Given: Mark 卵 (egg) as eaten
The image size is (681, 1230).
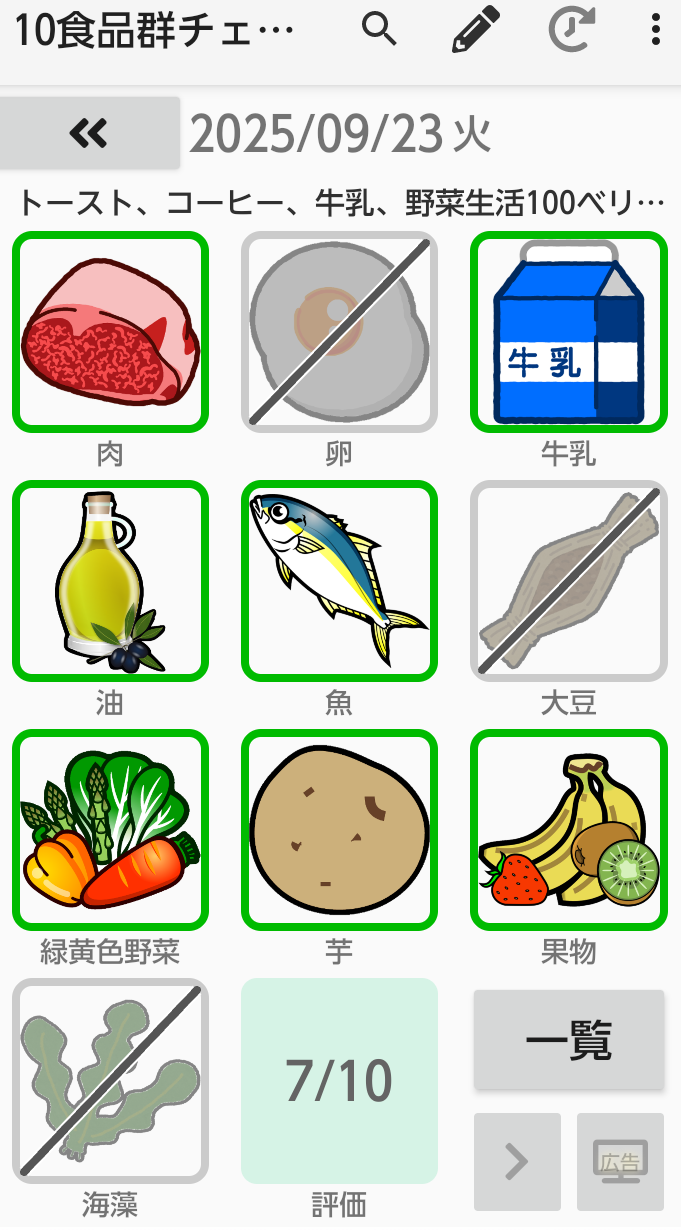Looking at the screenshot, I should tap(339, 332).
